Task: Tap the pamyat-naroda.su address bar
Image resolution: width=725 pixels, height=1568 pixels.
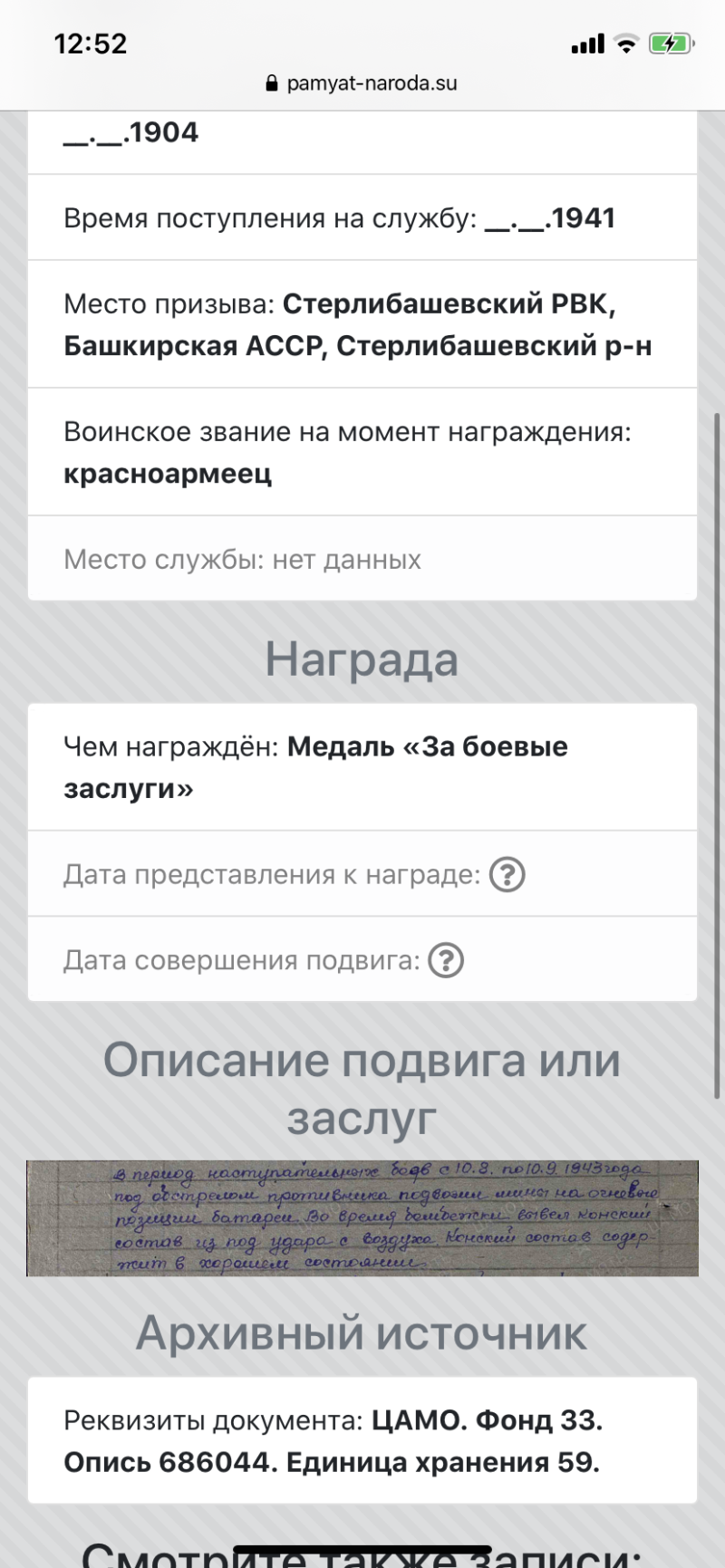Action: [x=362, y=83]
